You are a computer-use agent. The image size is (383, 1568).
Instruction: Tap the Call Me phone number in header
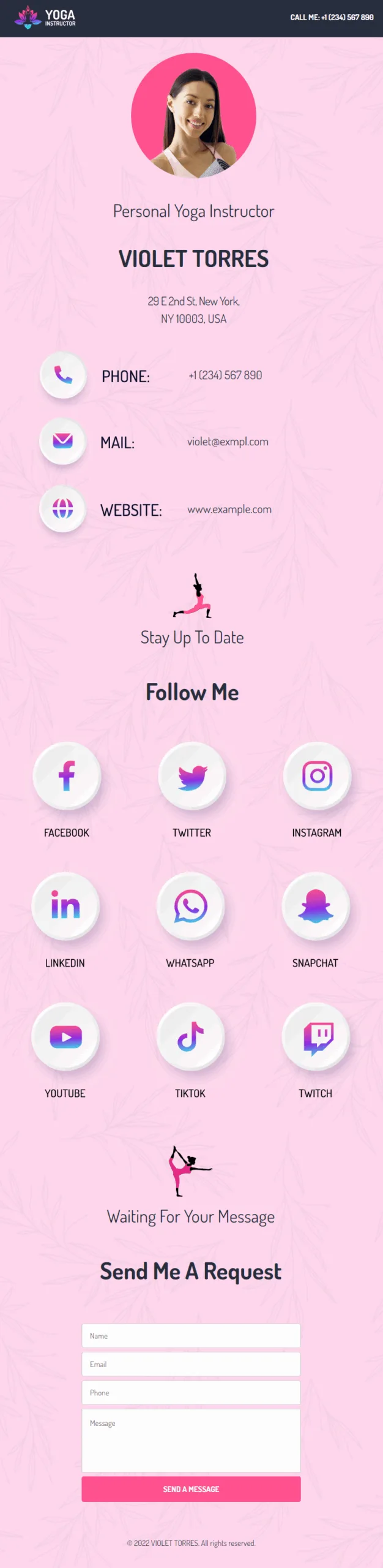pyautogui.click(x=332, y=17)
